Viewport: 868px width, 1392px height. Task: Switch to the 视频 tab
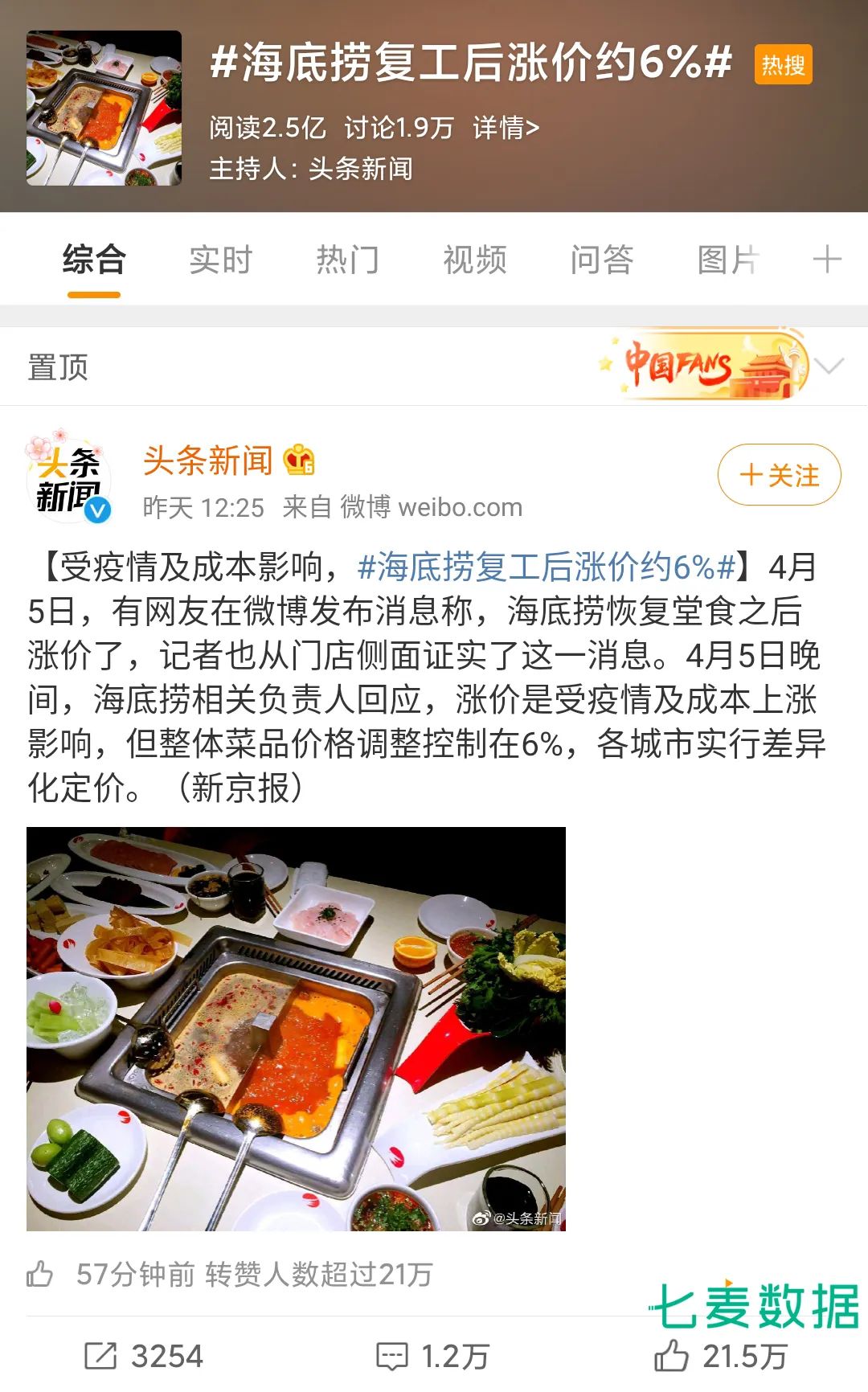[x=475, y=260]
